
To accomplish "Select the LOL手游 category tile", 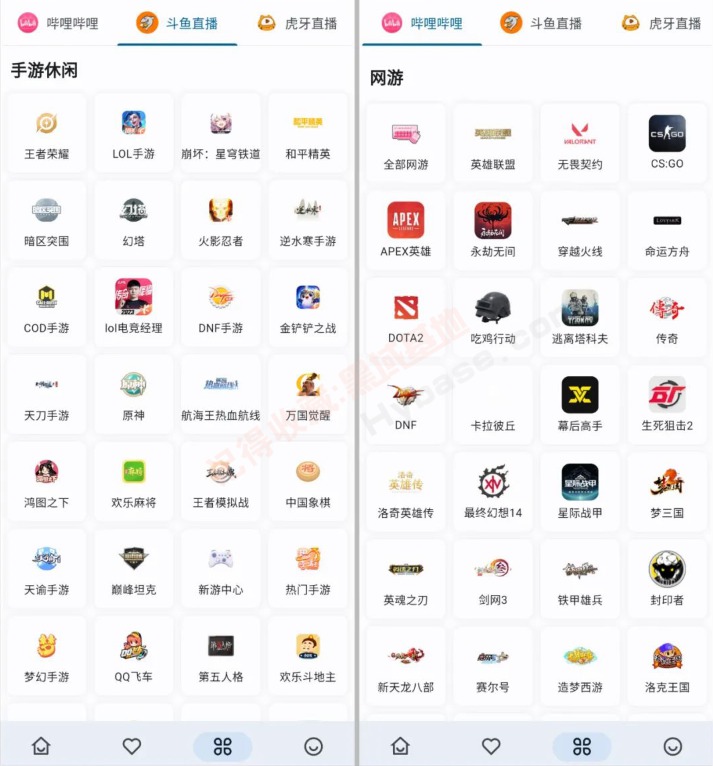I will coord(133,133).
